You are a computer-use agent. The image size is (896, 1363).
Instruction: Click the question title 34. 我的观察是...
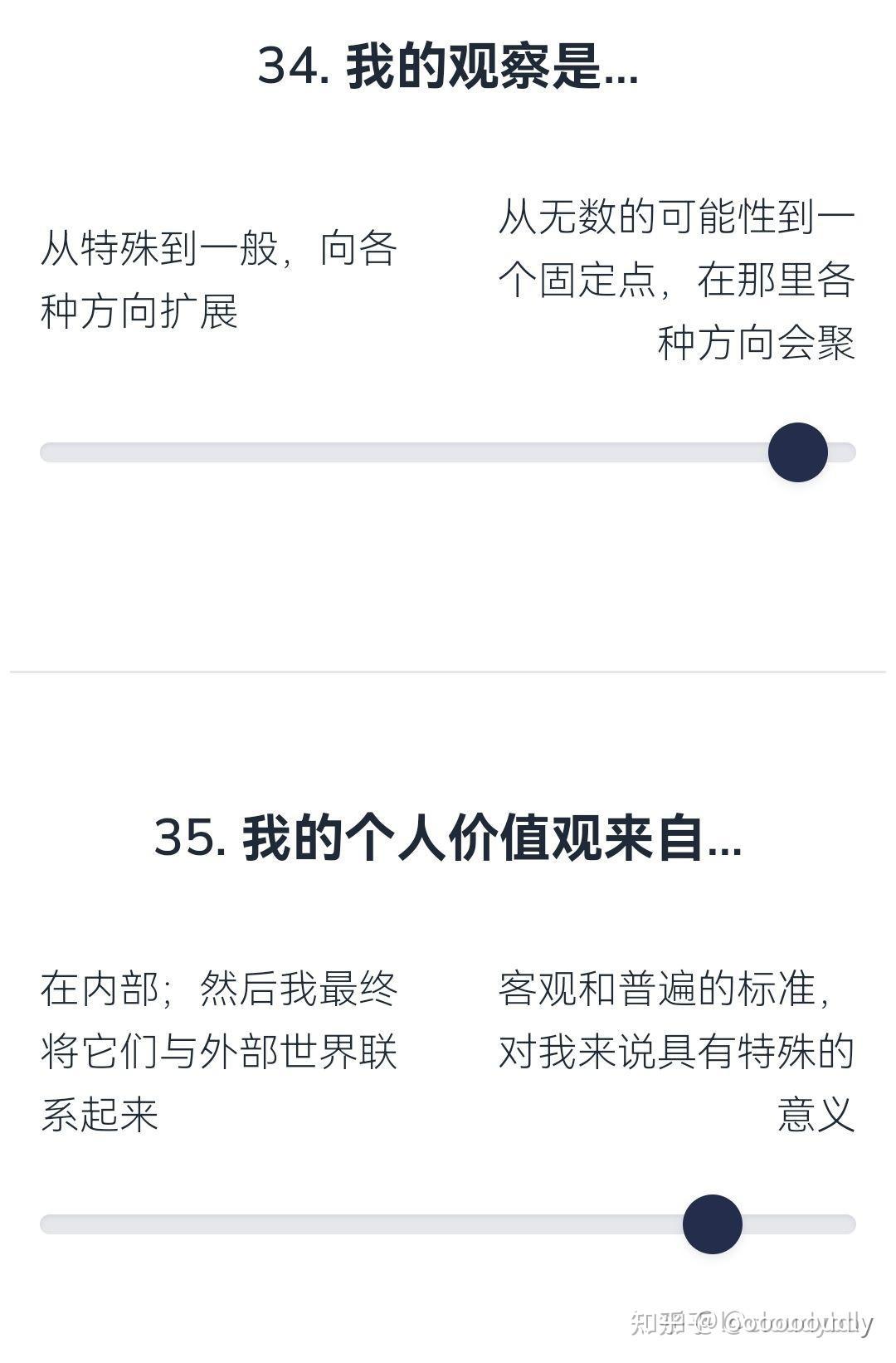pyautogui.click(x=448, y=66)
